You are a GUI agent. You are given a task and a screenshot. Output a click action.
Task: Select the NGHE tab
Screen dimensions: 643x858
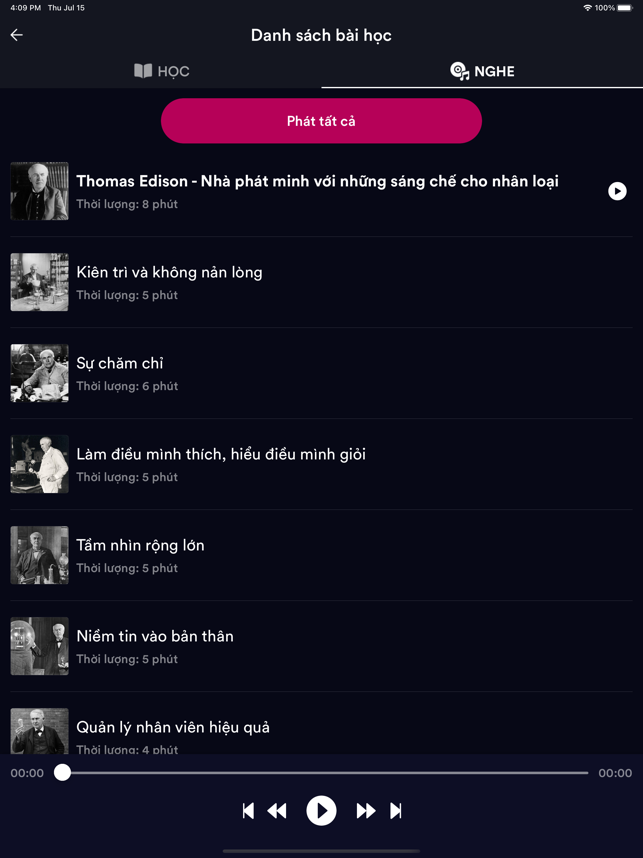click(482, 71)
